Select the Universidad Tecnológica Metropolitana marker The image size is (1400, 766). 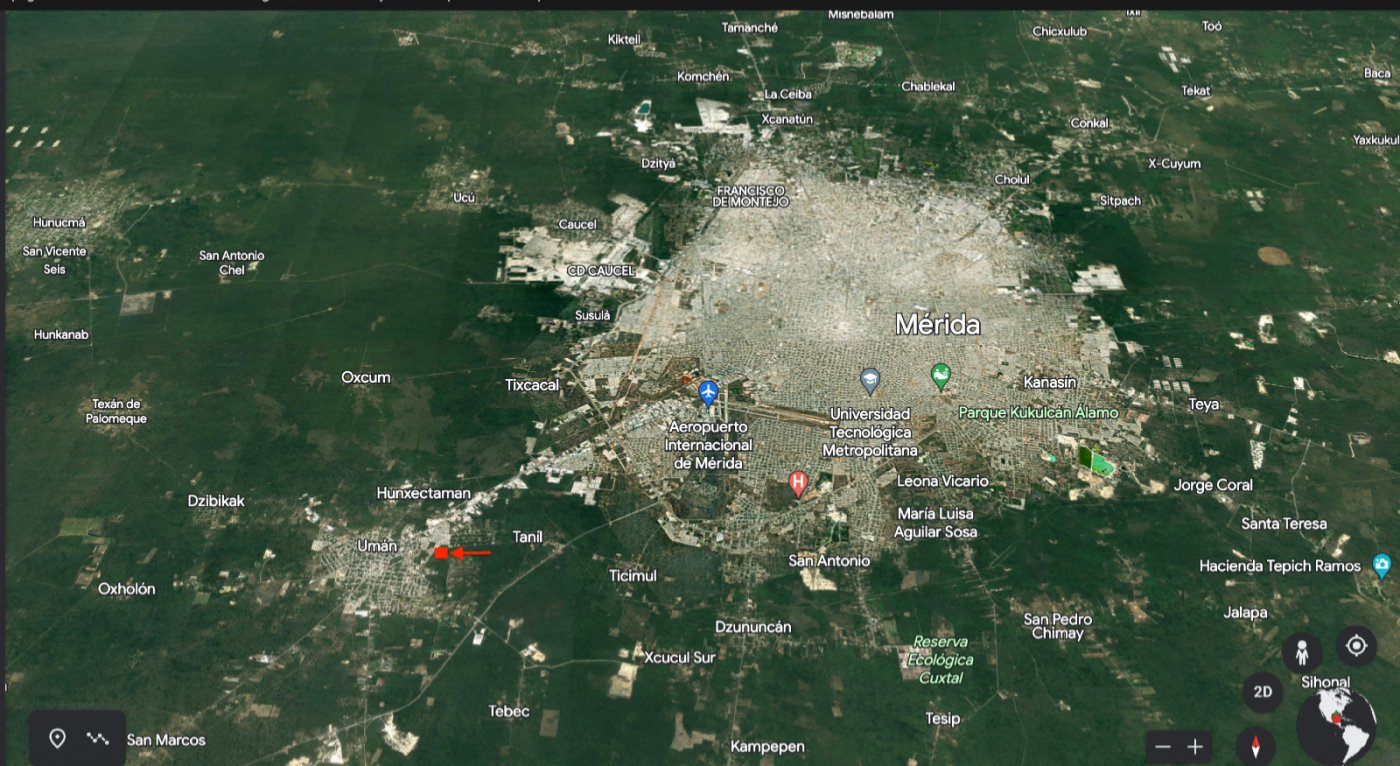(870, 380)
